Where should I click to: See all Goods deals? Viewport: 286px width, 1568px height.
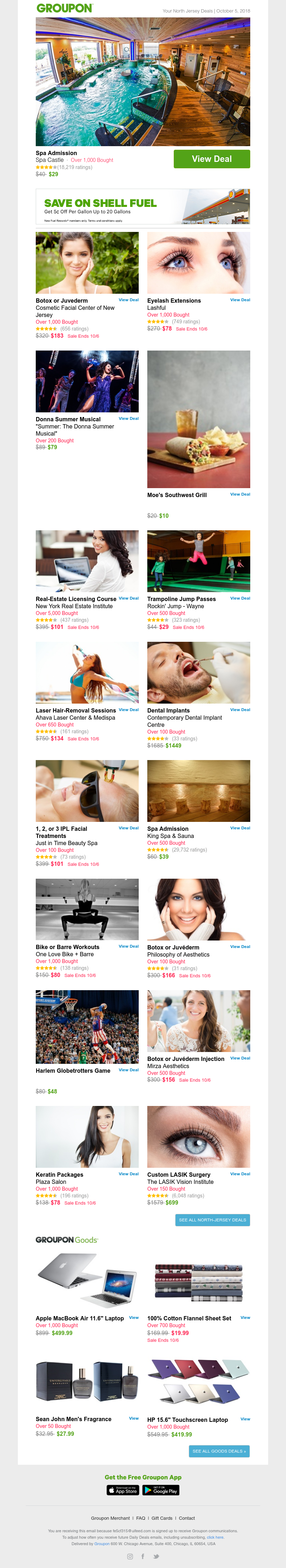pos(219,1451)
